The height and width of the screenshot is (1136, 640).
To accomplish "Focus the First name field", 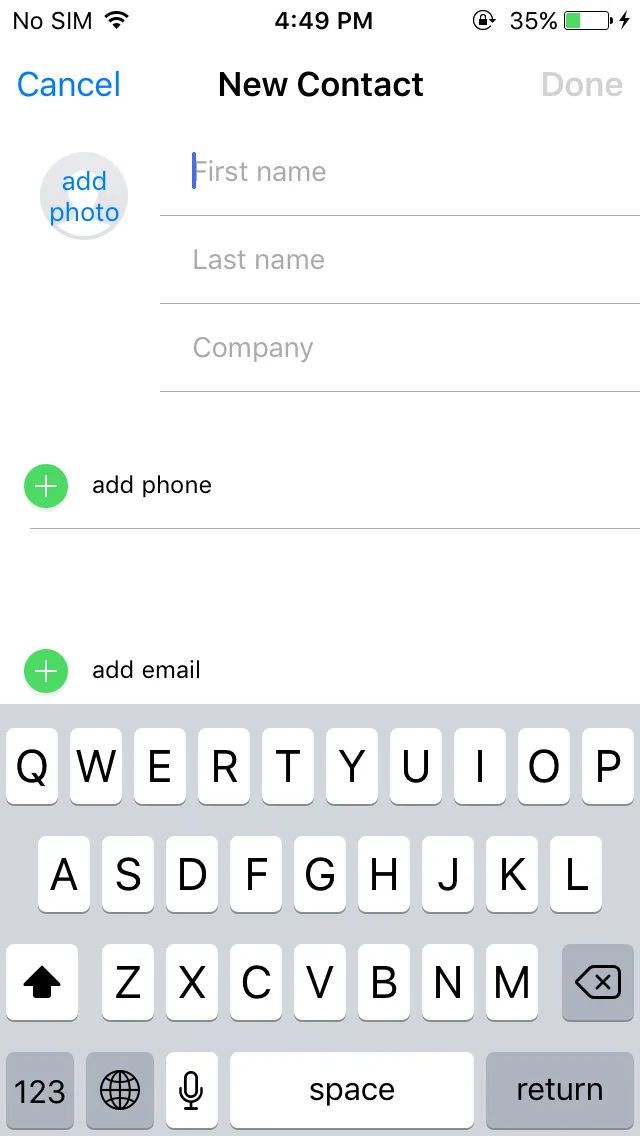I will (x=400, y=172).
